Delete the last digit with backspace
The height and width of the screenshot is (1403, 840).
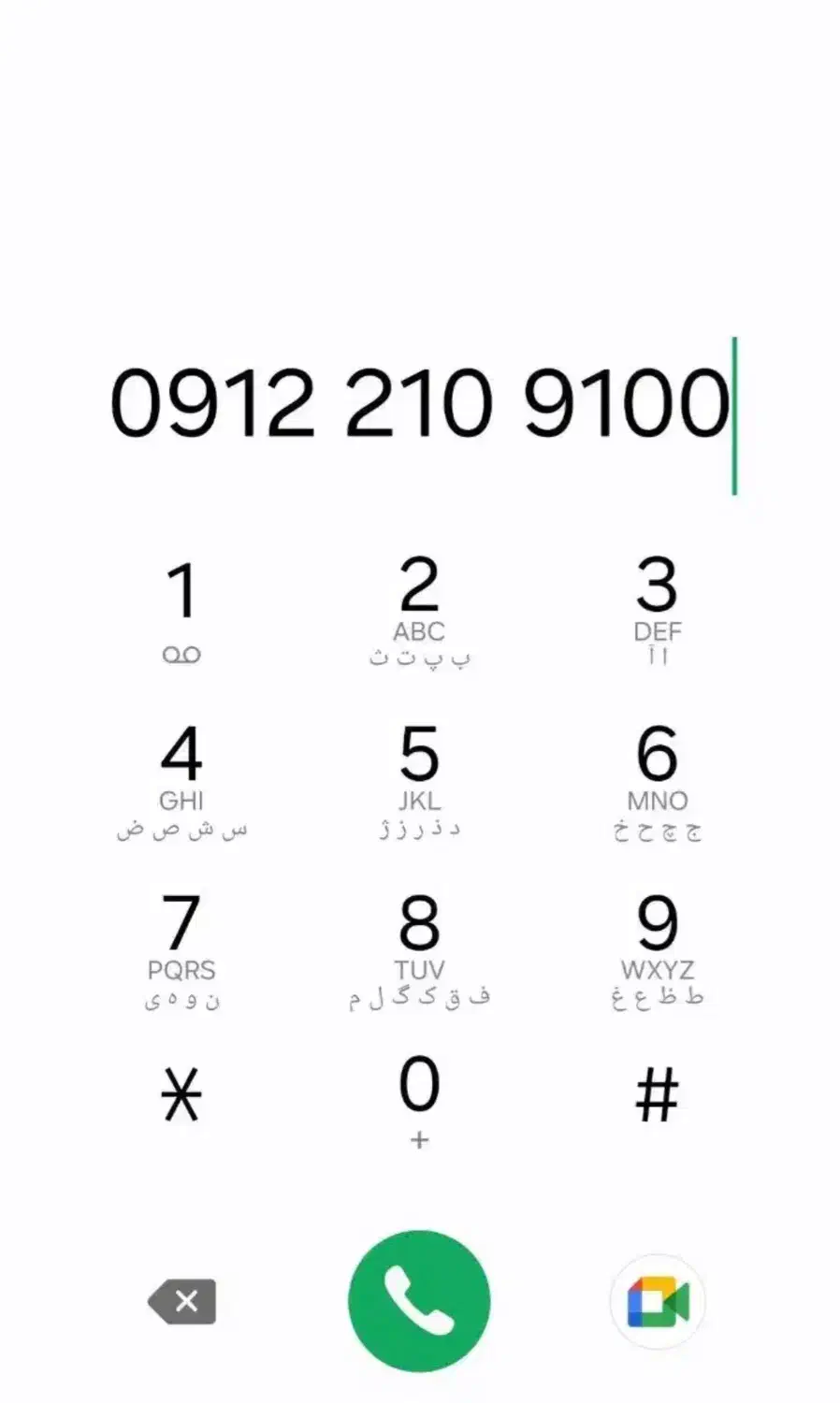pyautogui.click(x=183, y=1301)
